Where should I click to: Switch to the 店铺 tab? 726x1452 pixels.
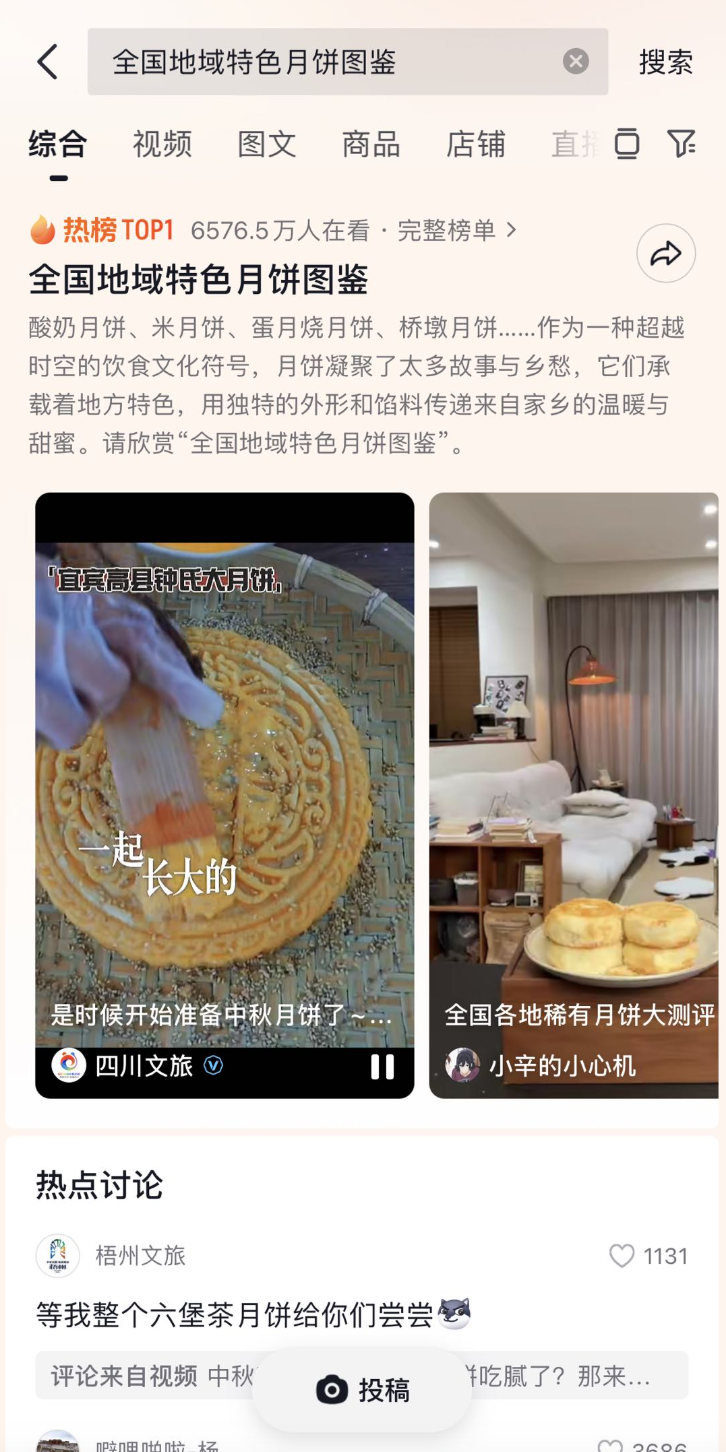[x=476, y=144]
